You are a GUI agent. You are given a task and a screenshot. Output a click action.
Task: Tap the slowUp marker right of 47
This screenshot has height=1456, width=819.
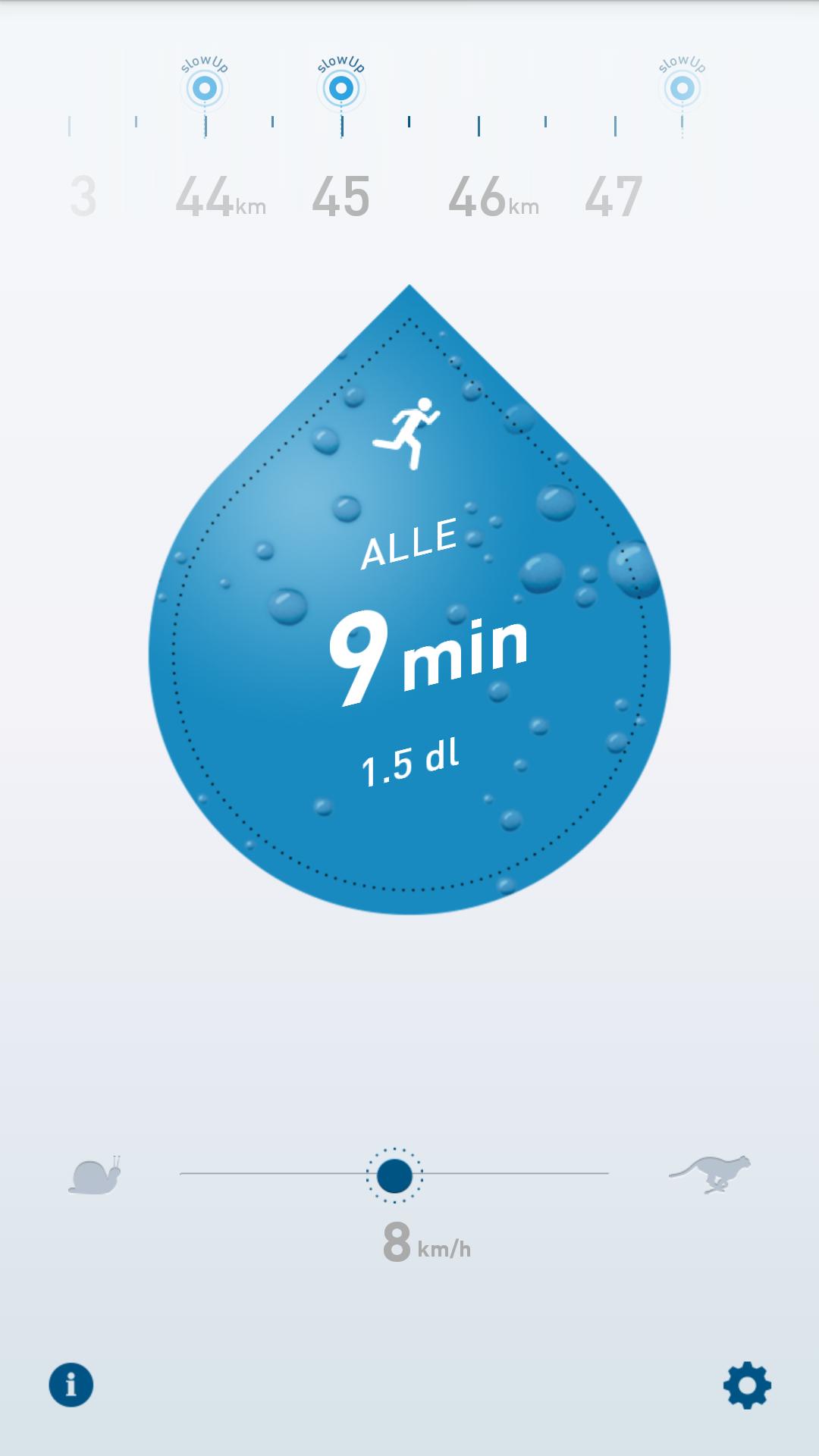[x=682, y=88]
